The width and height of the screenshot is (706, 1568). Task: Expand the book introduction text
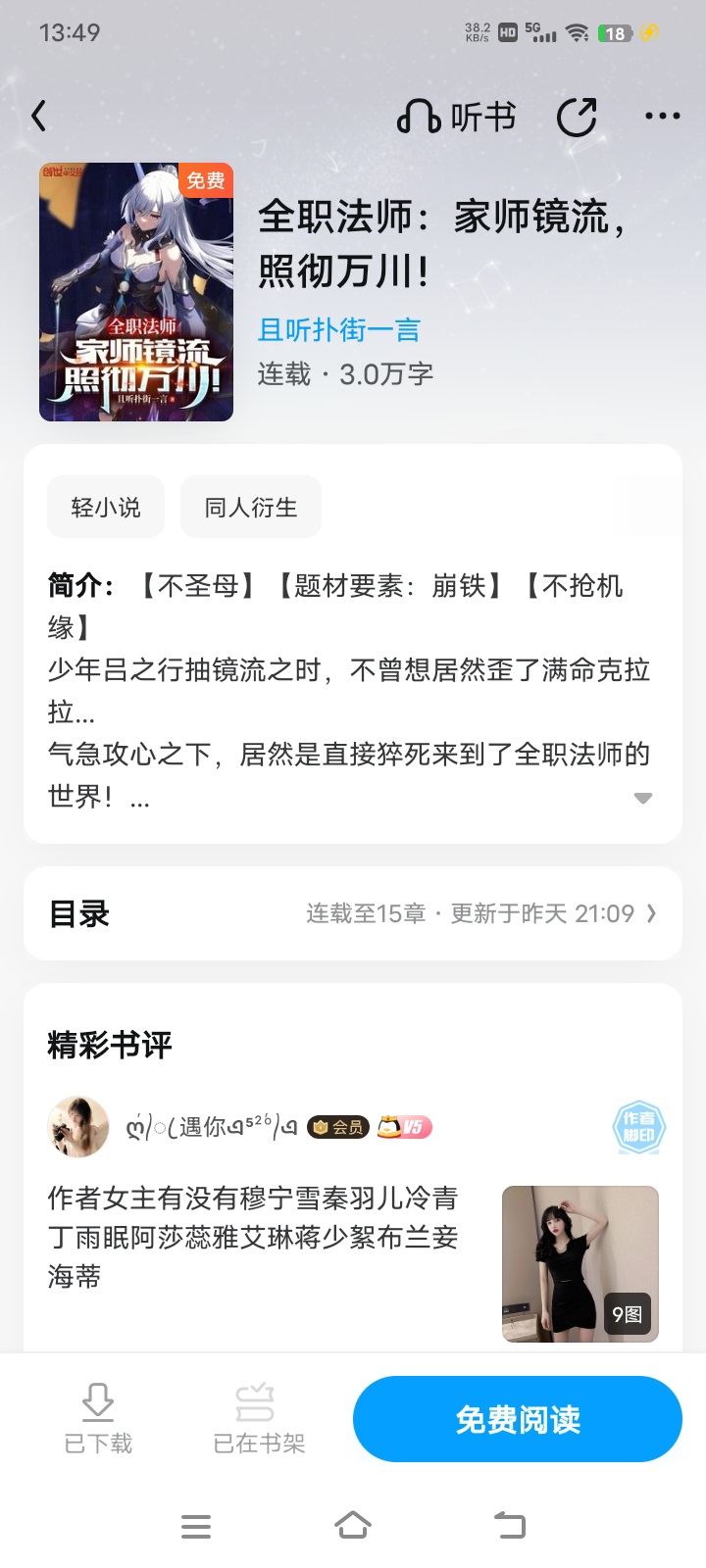(643, 799)
